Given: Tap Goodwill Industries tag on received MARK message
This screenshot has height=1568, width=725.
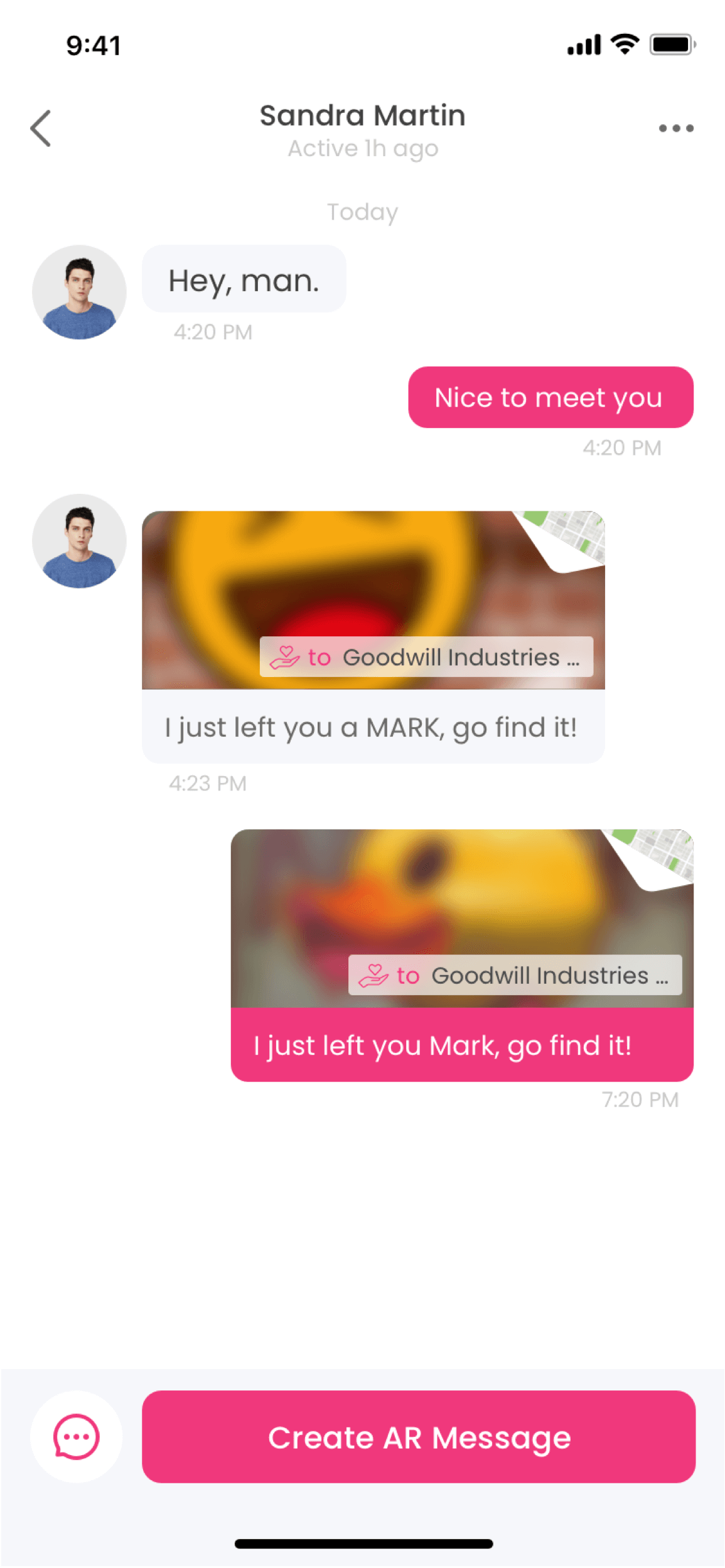Looking at the screenshot, I should pyautogui.click(x=426, y=657).
